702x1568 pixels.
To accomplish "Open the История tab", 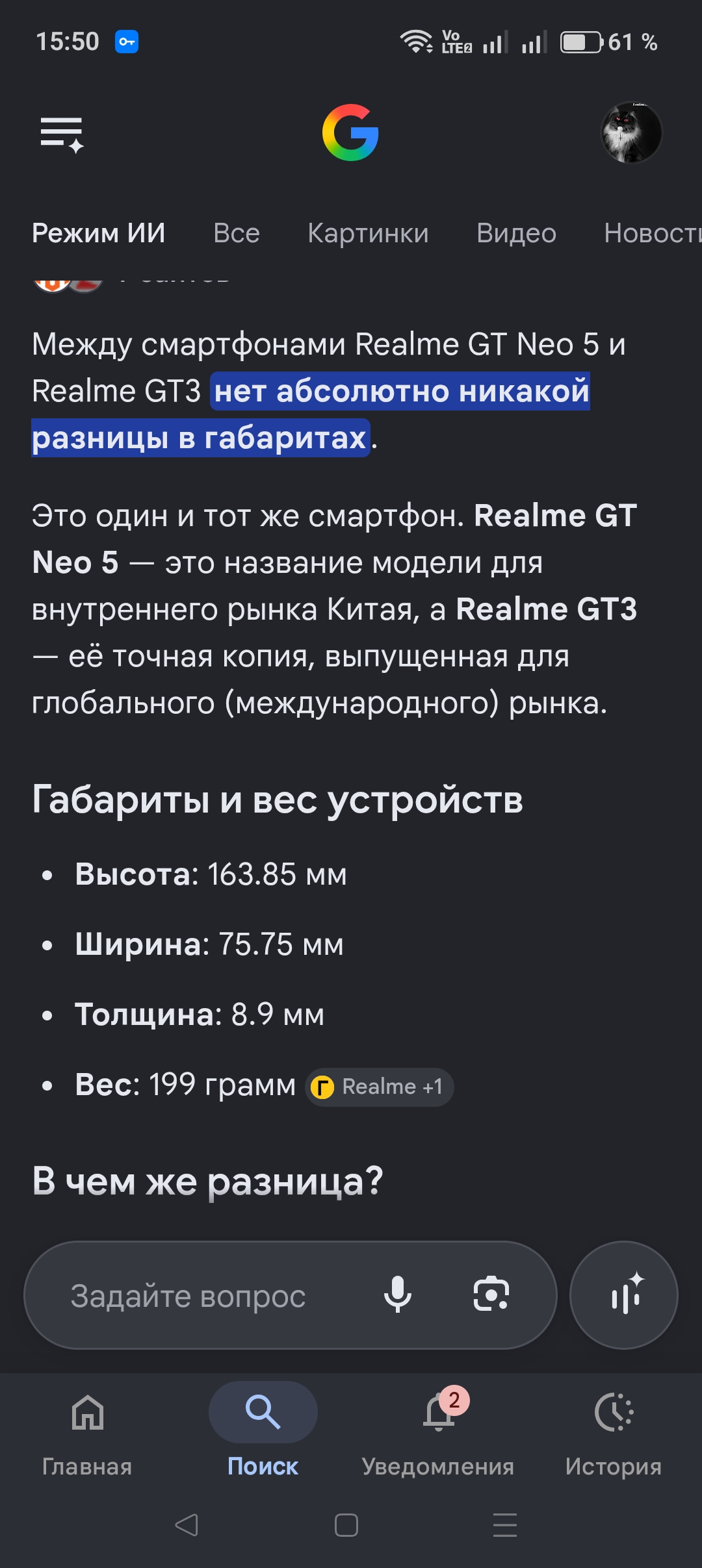I will (614, 1430).
